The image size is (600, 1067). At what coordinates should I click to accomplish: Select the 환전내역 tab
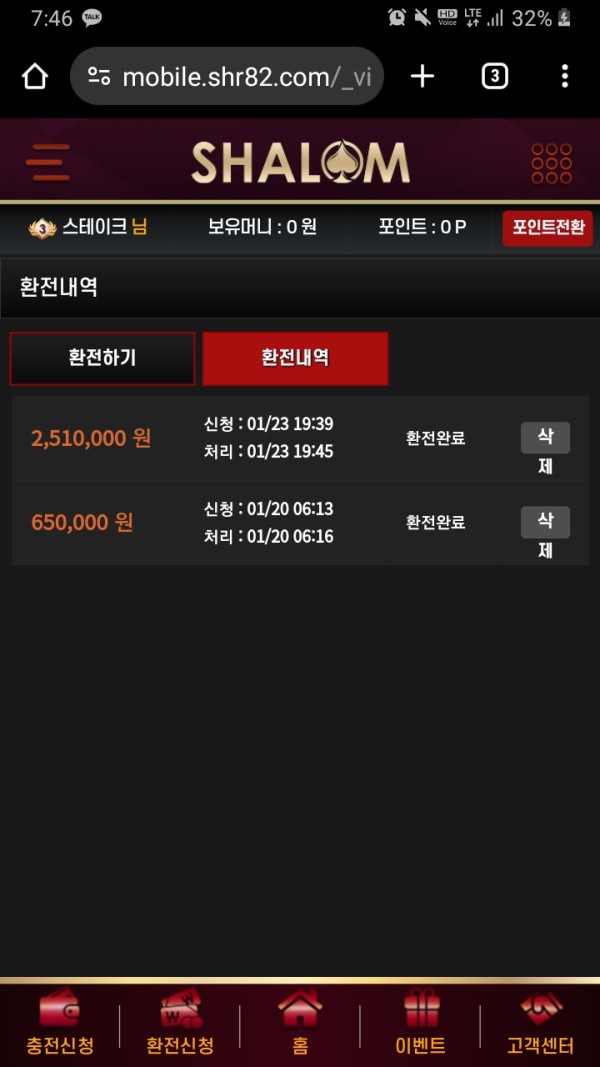(x=295, y=358)
